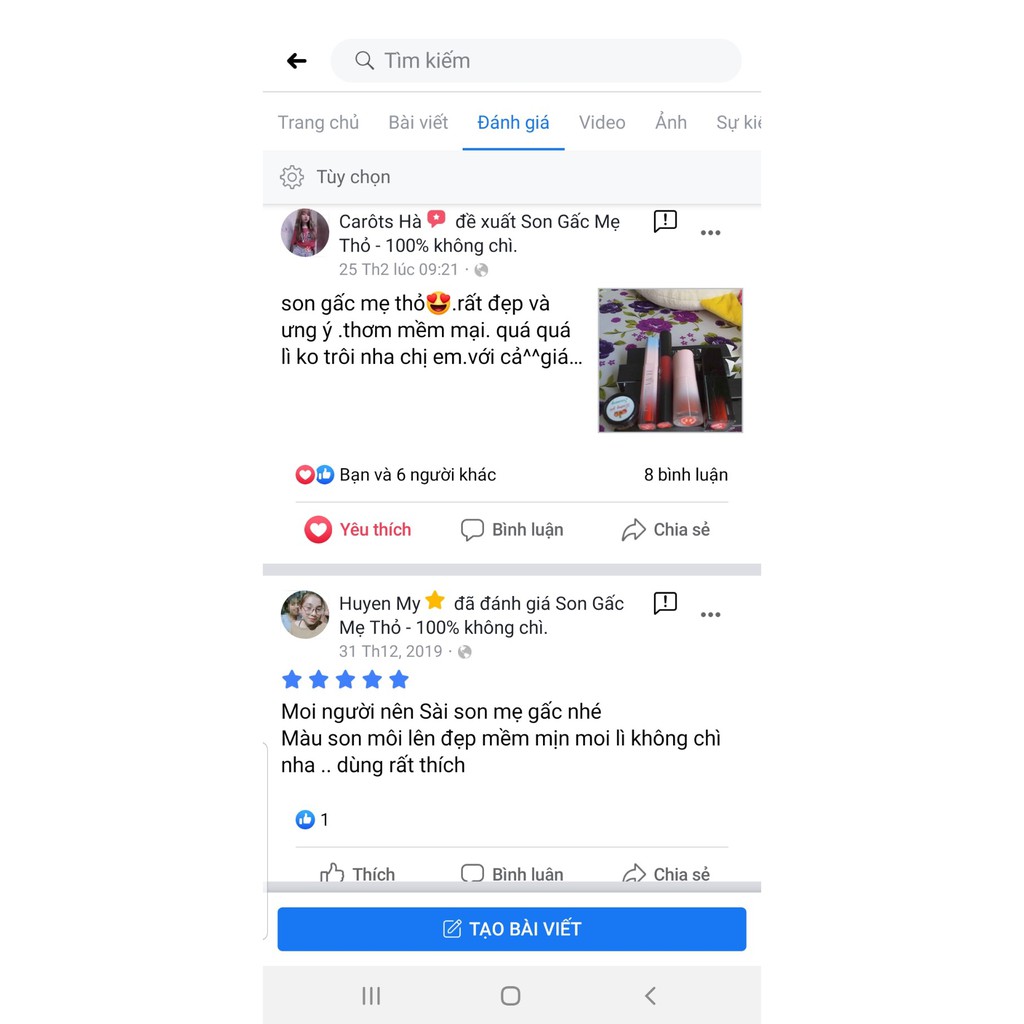Open Huyen My's profile picture
The image size is (1024, 1024).
coord(305,615)
